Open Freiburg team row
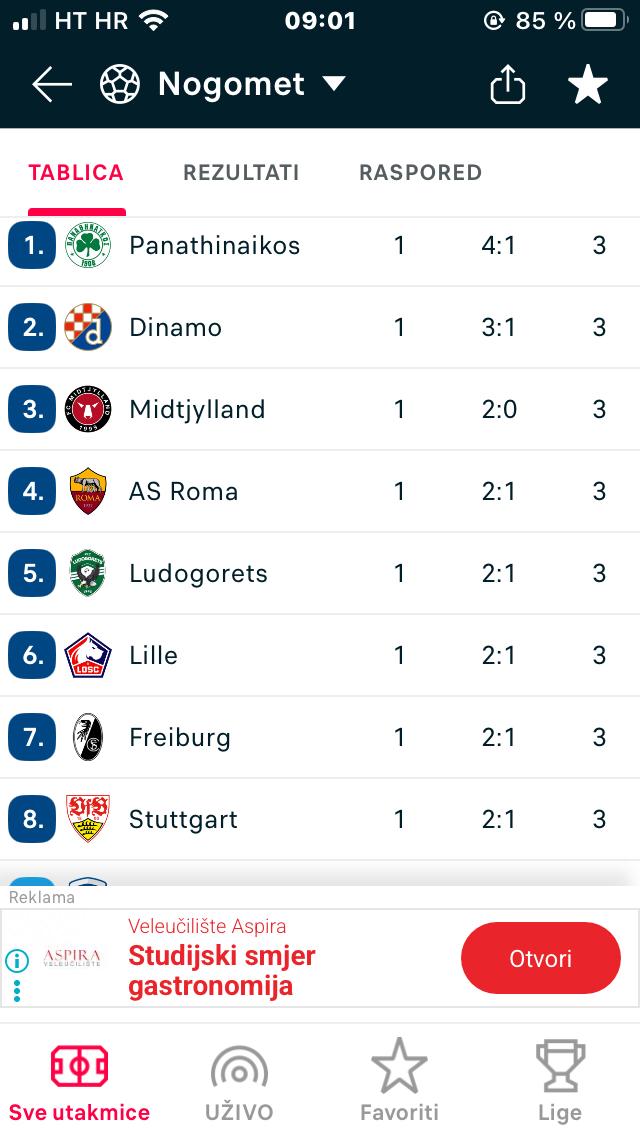Viewport: 640px width, 1136px height. pos(179,738)
